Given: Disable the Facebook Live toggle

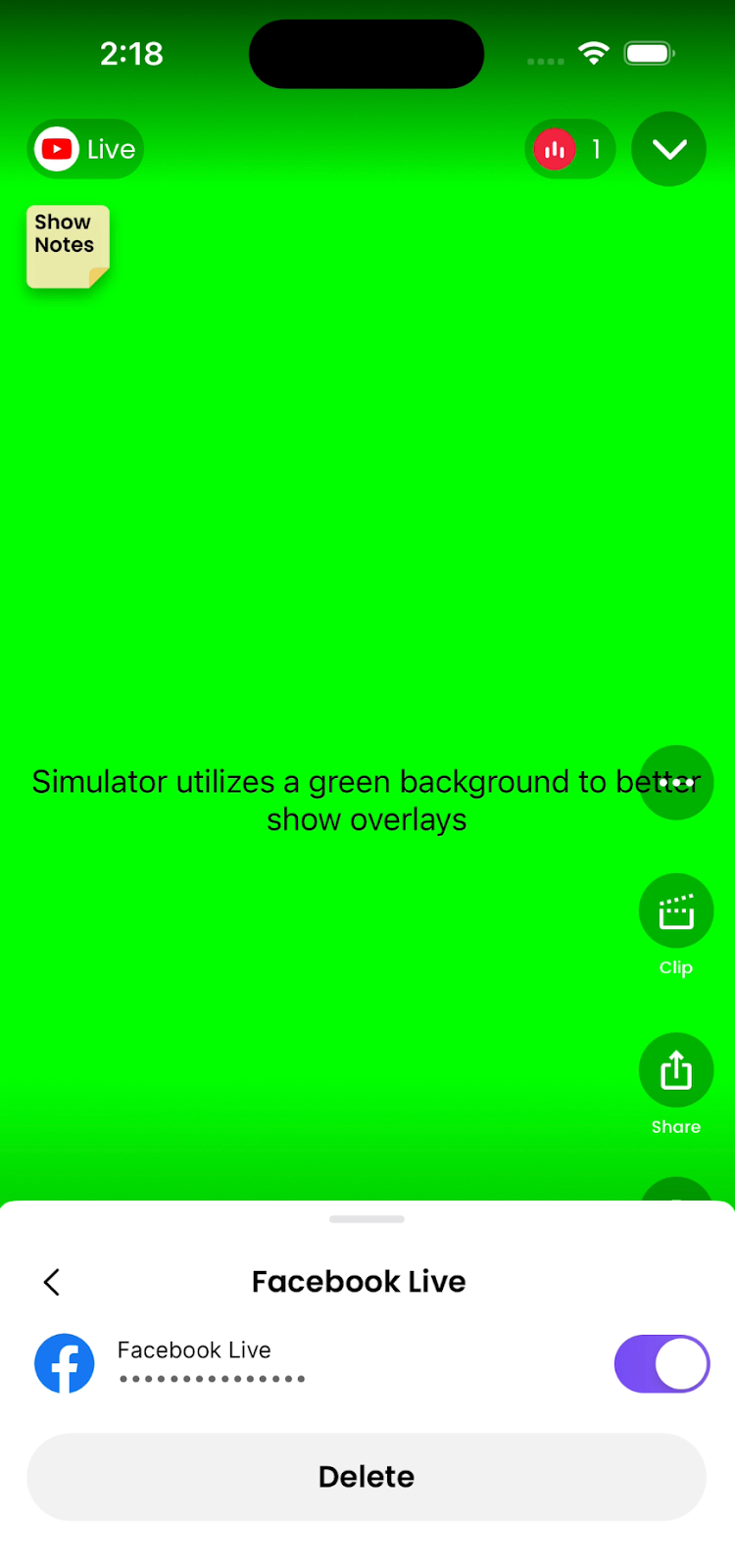Looking at the screenshot, I should point(661,1363).
